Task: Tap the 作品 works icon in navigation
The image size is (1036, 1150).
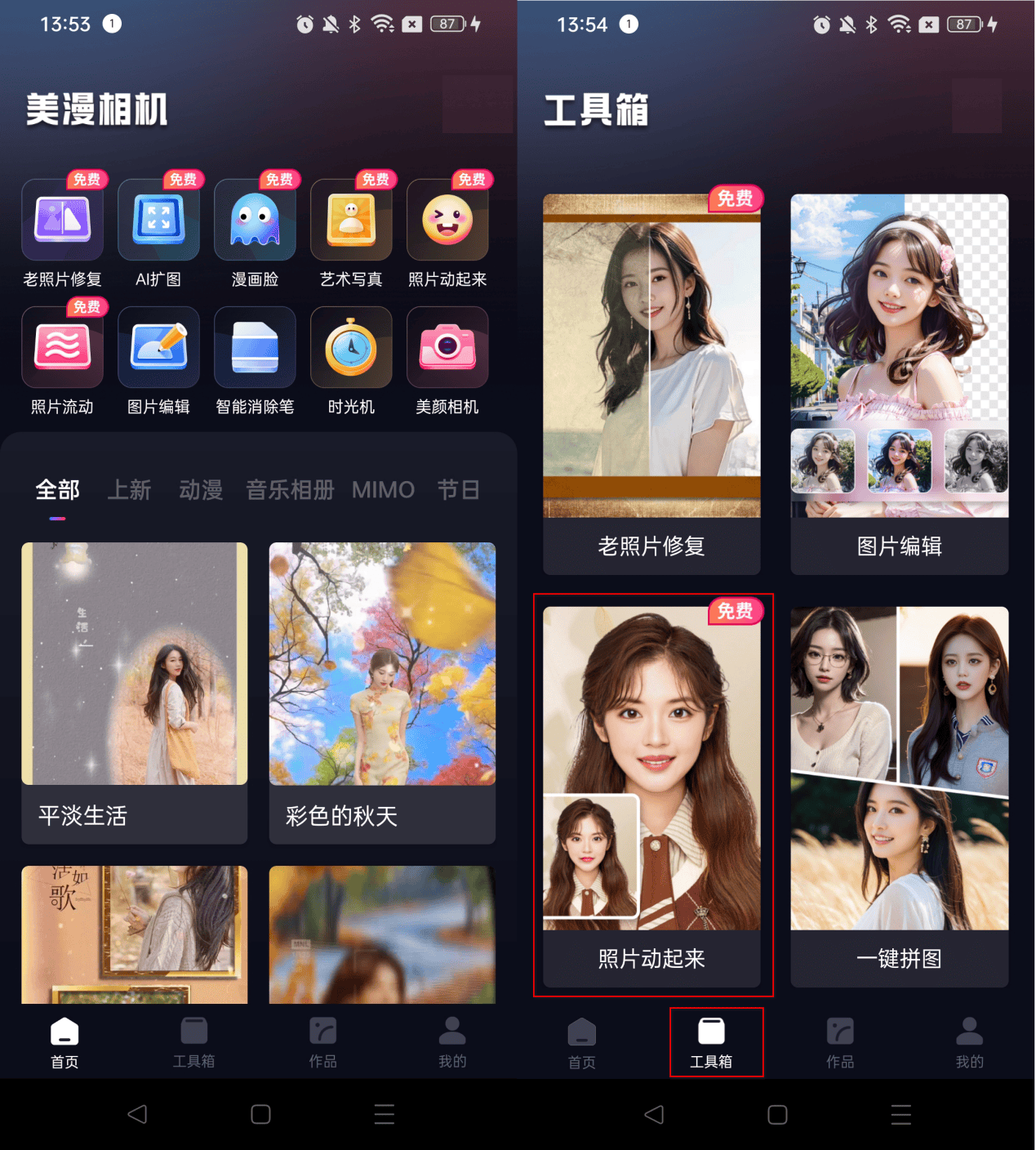Action: click(x=322, y=1041)
